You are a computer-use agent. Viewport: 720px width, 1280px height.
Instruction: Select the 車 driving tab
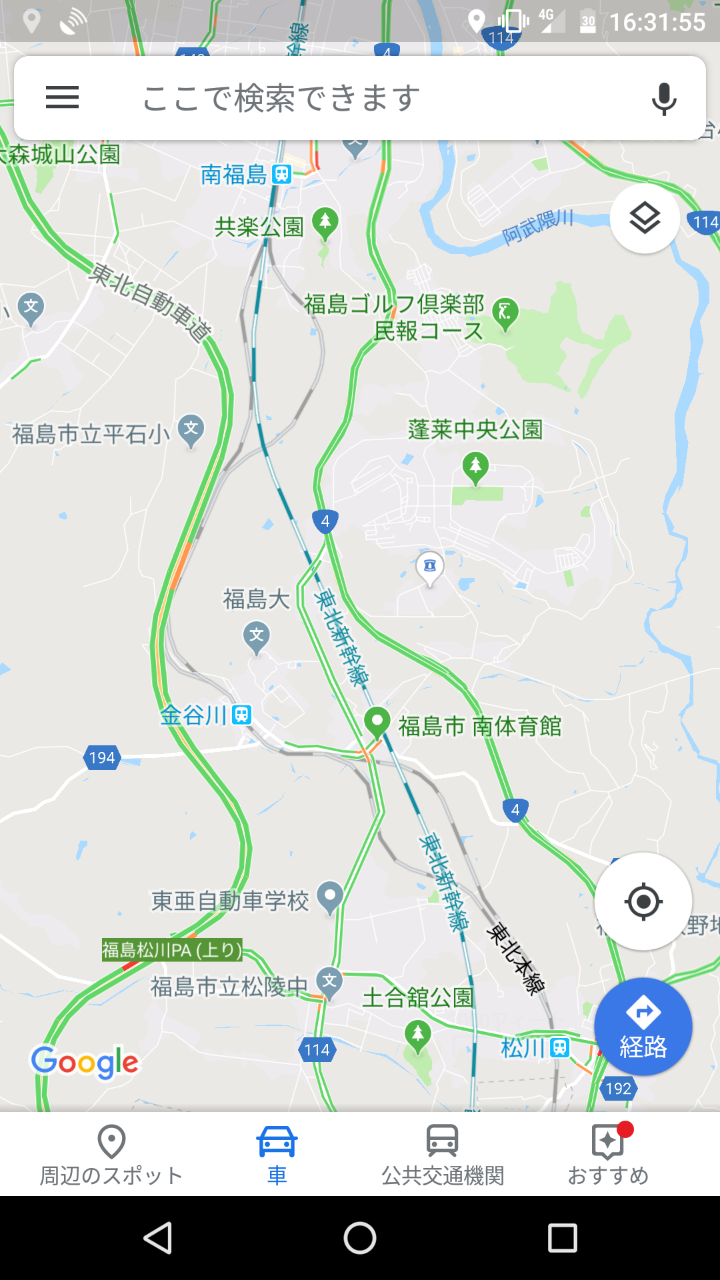tap(277, 1155)
